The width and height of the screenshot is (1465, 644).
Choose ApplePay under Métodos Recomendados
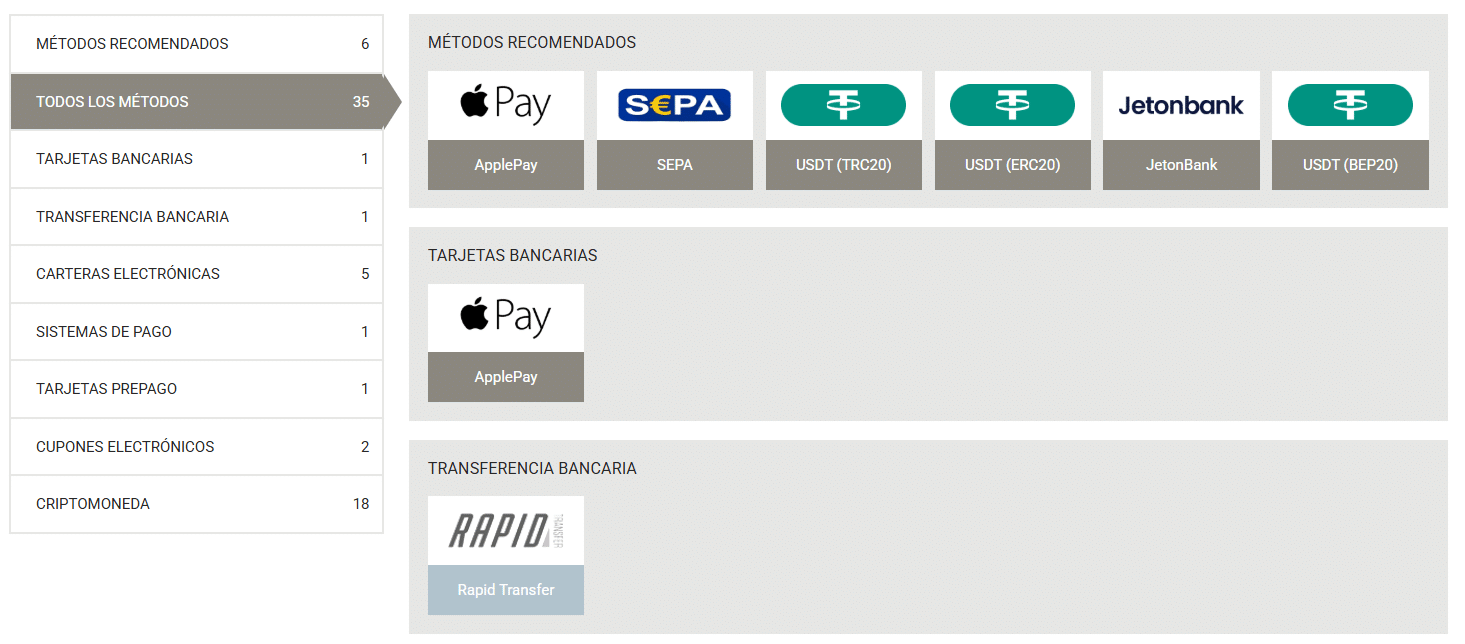click(x=506, y=130)
